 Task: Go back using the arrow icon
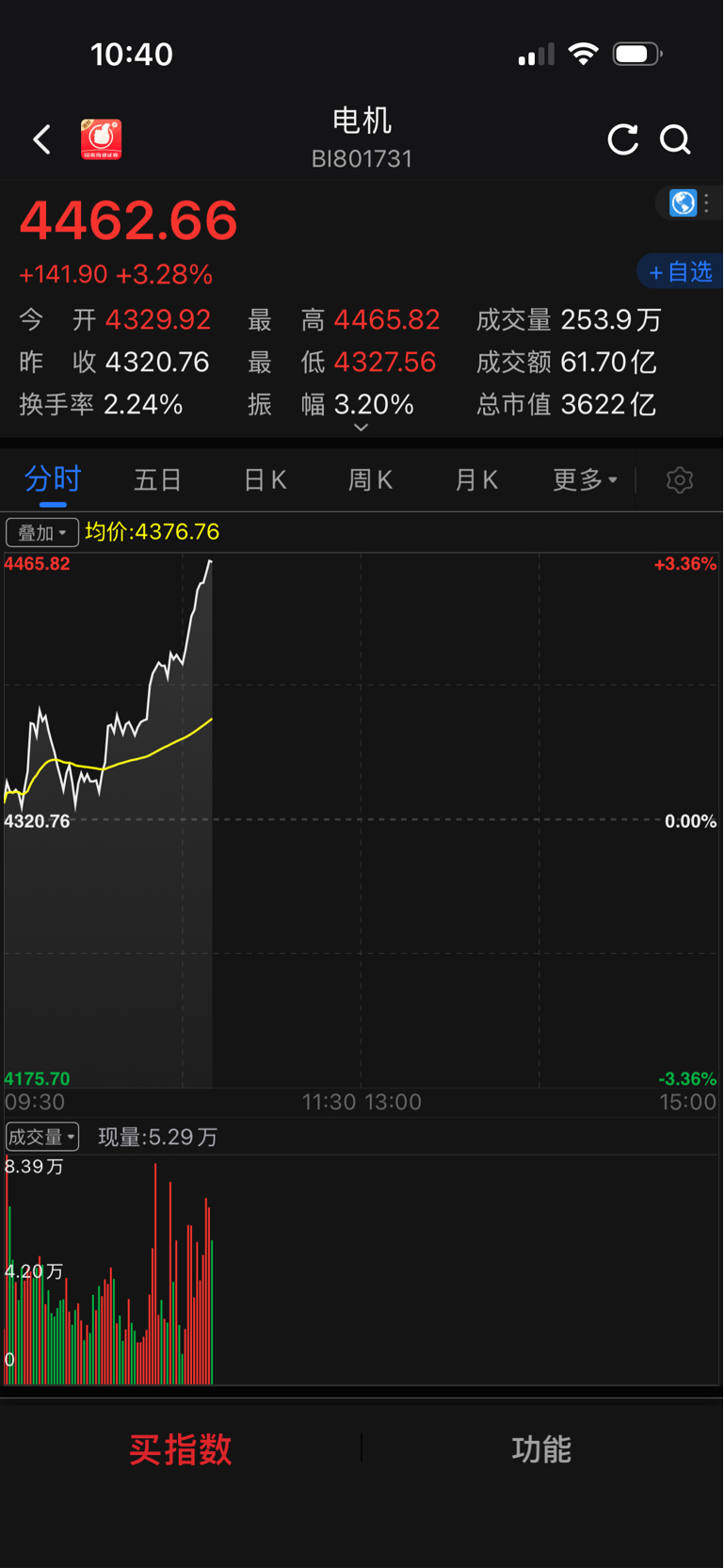point(42,140)
